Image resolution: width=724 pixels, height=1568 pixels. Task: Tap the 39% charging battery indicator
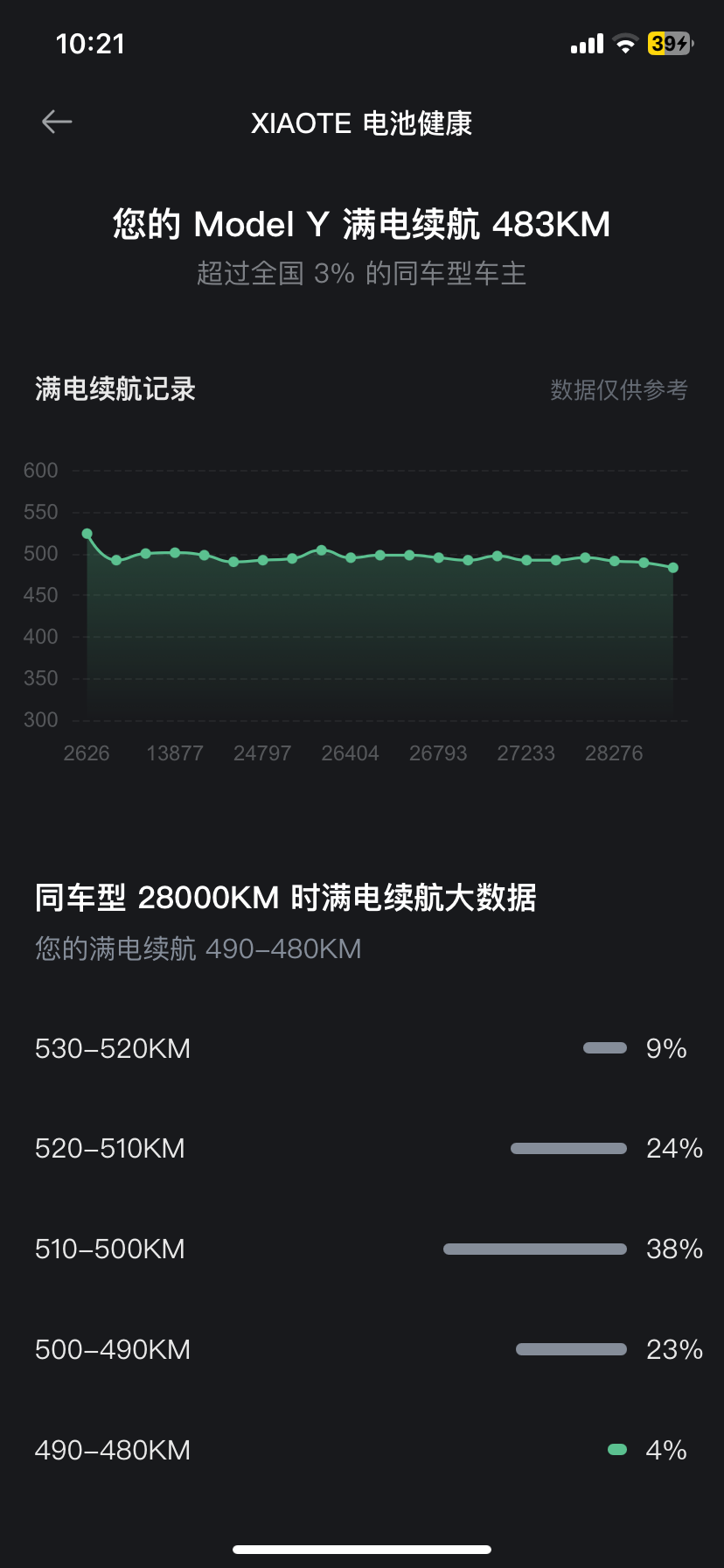tap(667, 43)
